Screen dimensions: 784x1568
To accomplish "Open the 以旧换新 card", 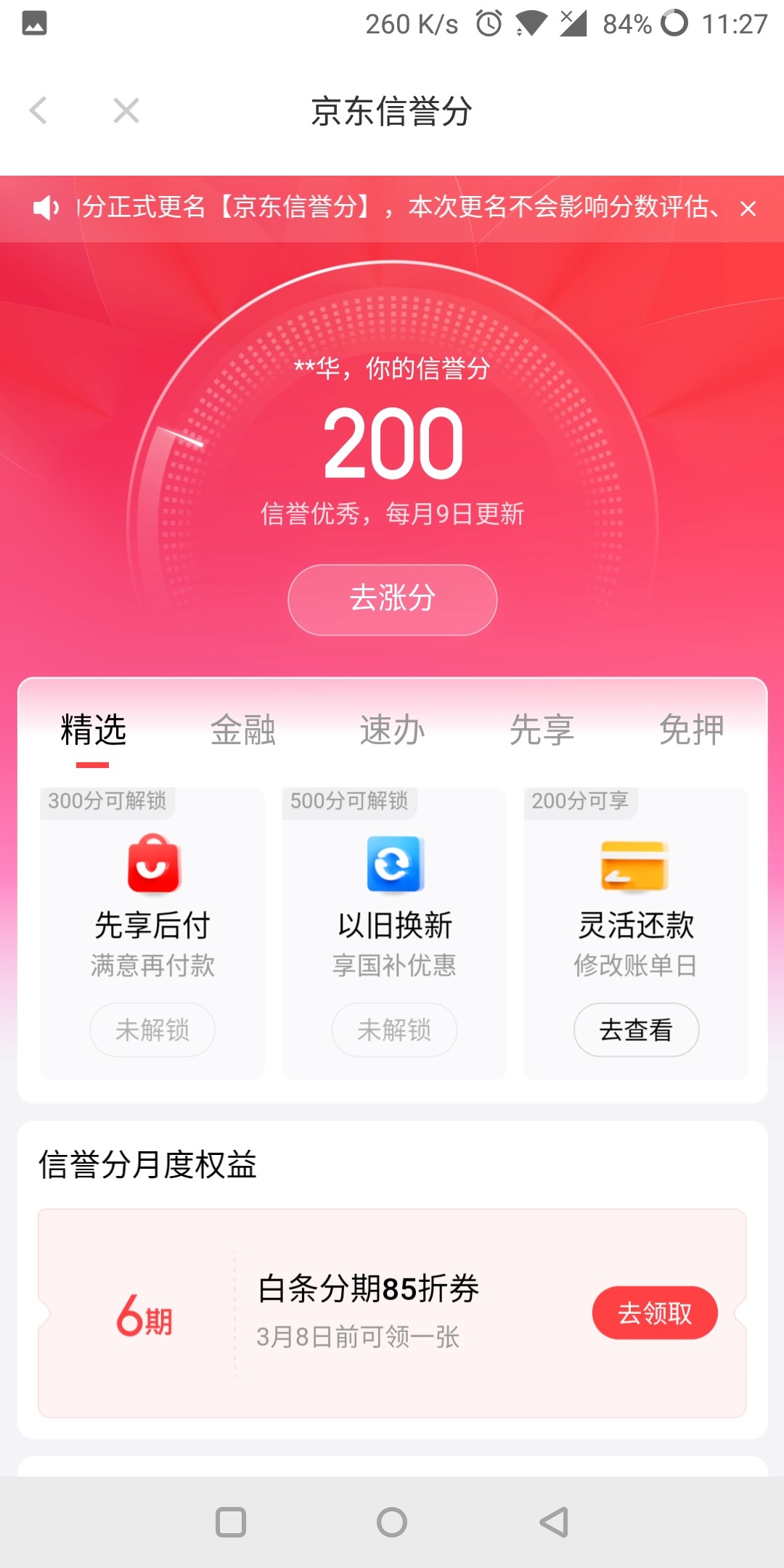I will (x=394, y=934).
